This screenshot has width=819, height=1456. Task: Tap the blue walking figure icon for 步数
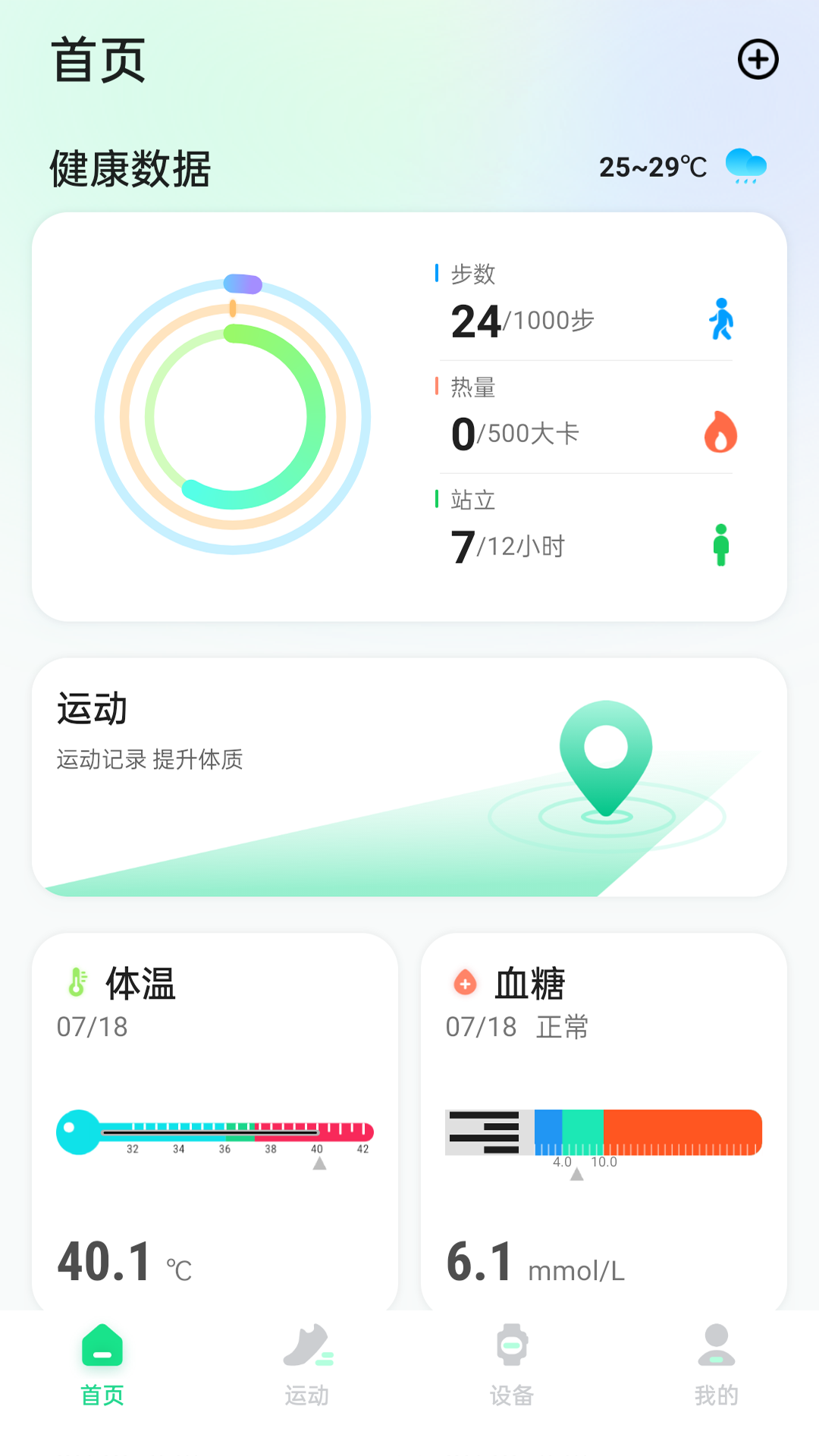pos(720,319)
